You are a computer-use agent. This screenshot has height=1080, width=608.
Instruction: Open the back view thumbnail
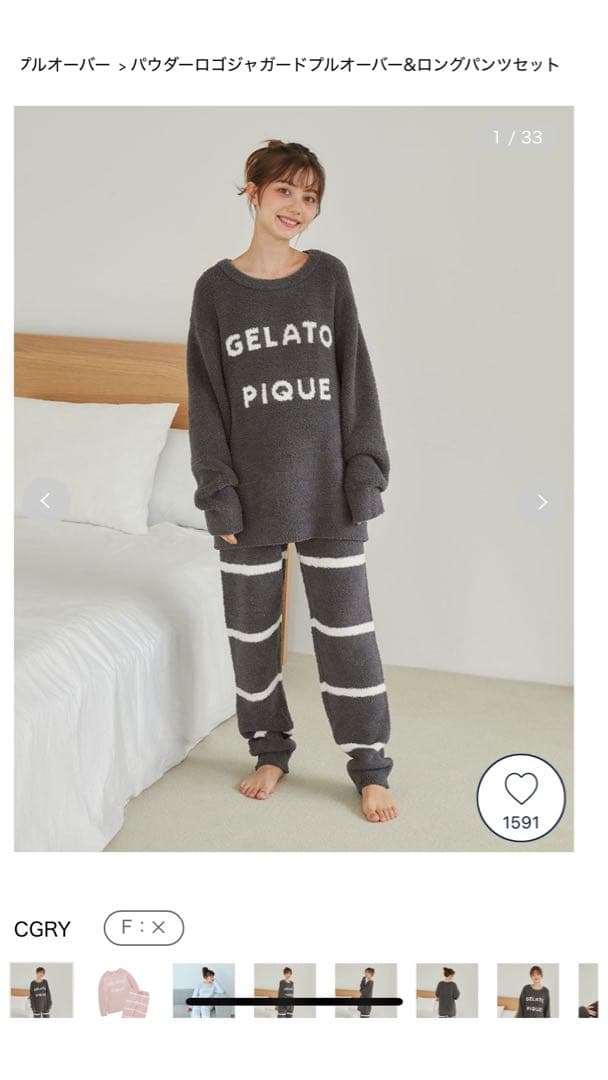[447, 990]
